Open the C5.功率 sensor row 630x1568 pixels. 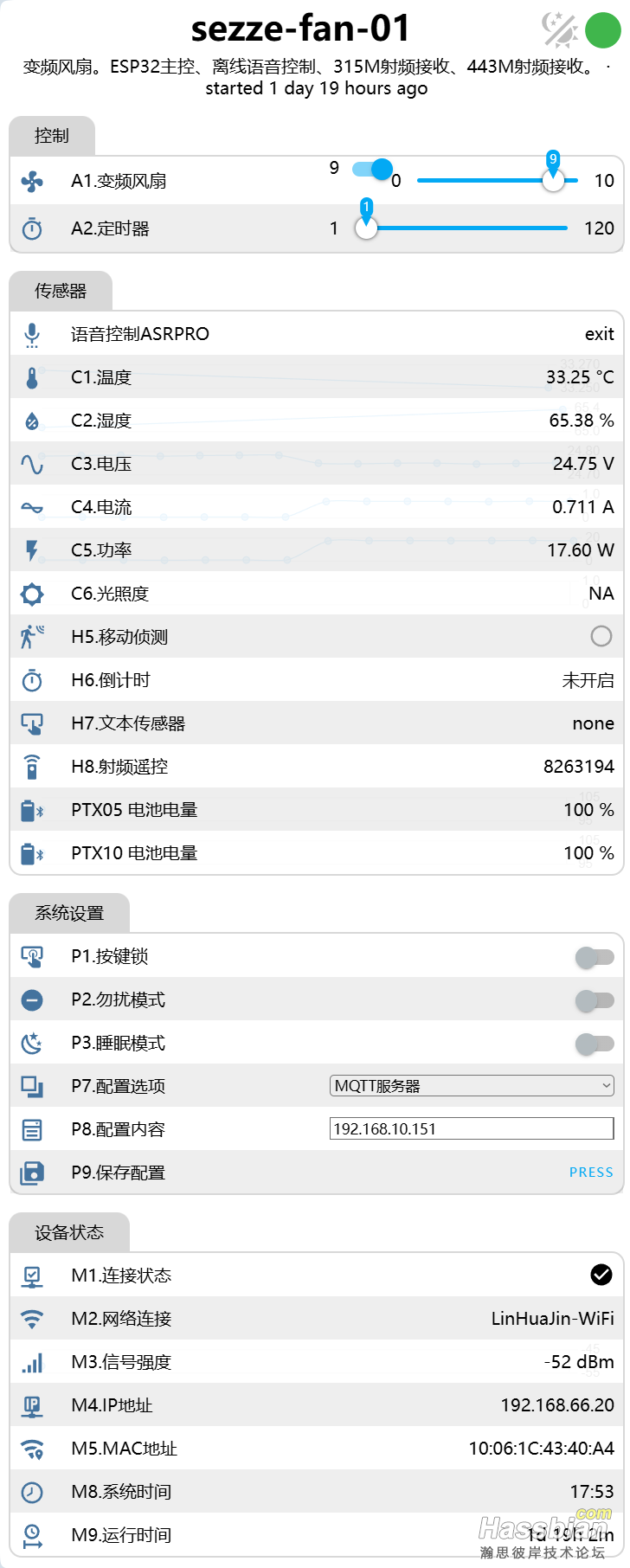click(316, 550)
